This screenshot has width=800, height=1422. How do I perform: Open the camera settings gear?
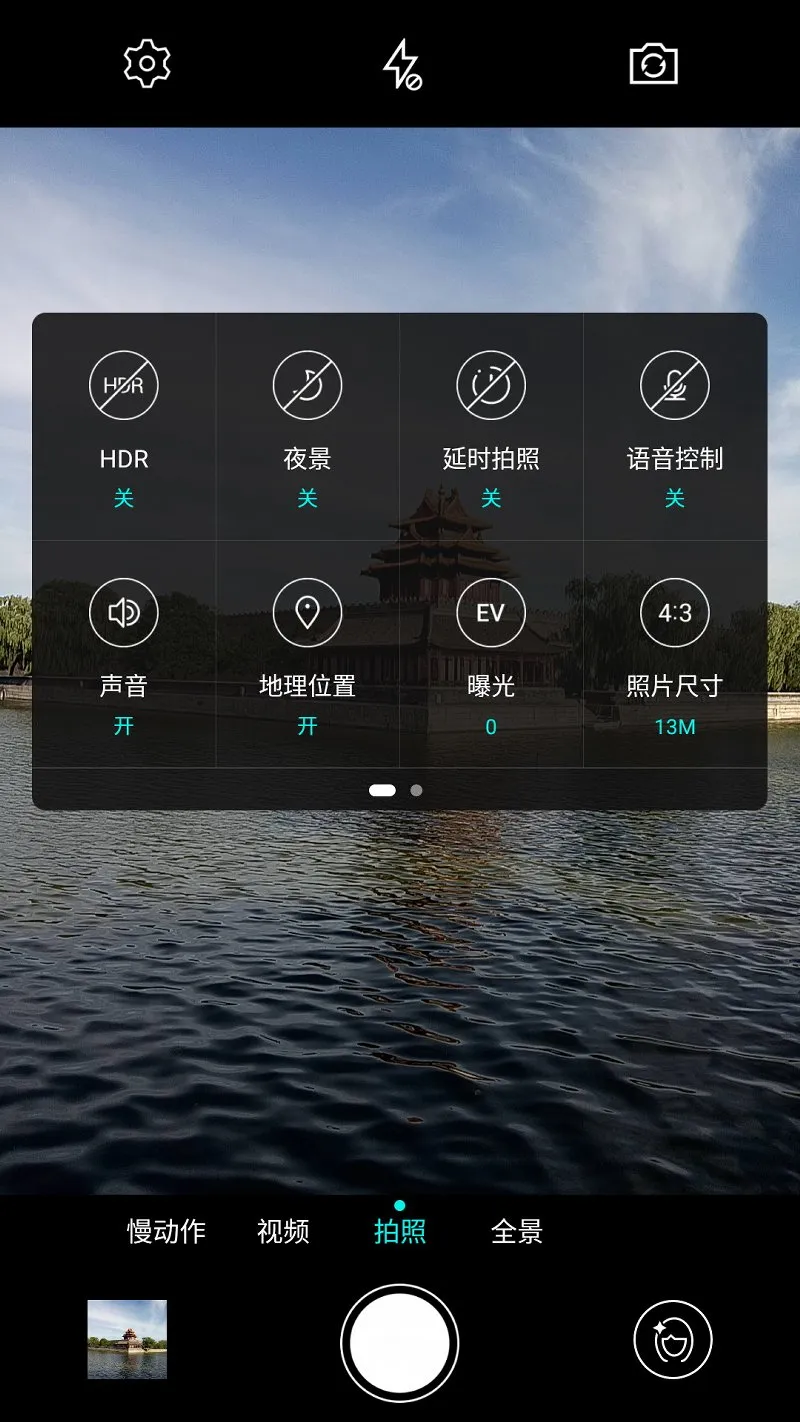147,65
